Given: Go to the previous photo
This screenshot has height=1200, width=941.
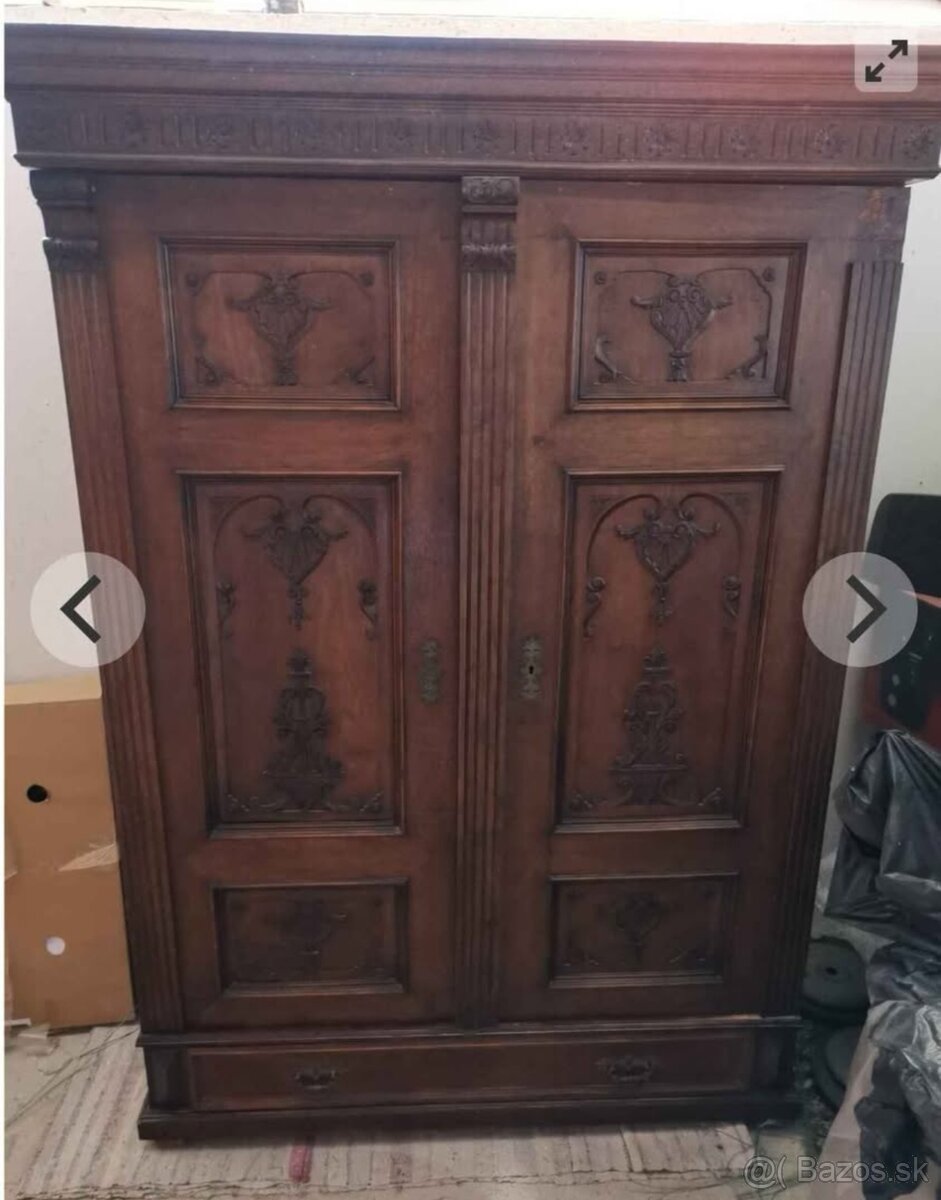Looking at the screenshot, I should click(87, 609).
